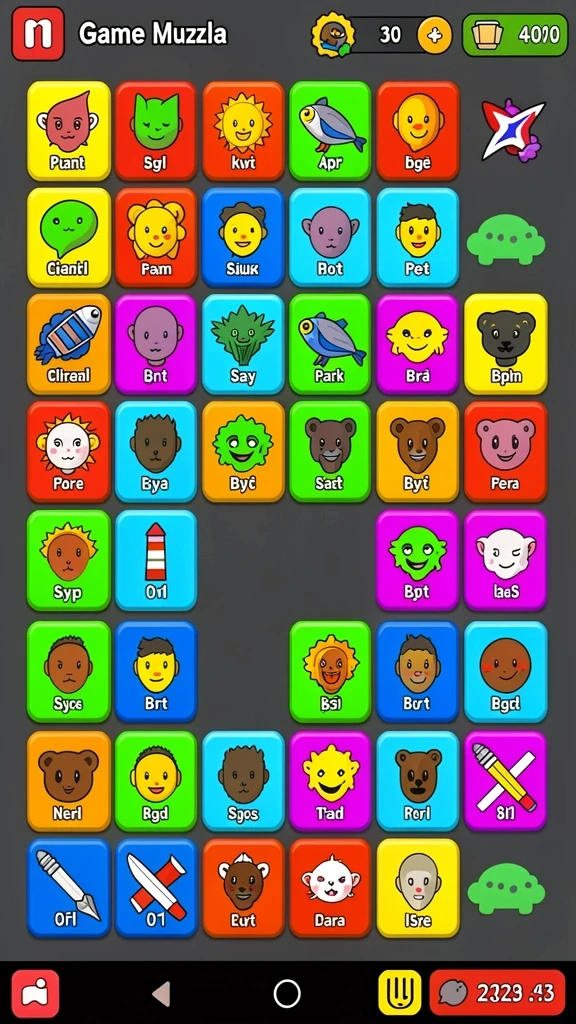Choose the kwt sun tile
Screen dimensions: 576x1024
243,131
